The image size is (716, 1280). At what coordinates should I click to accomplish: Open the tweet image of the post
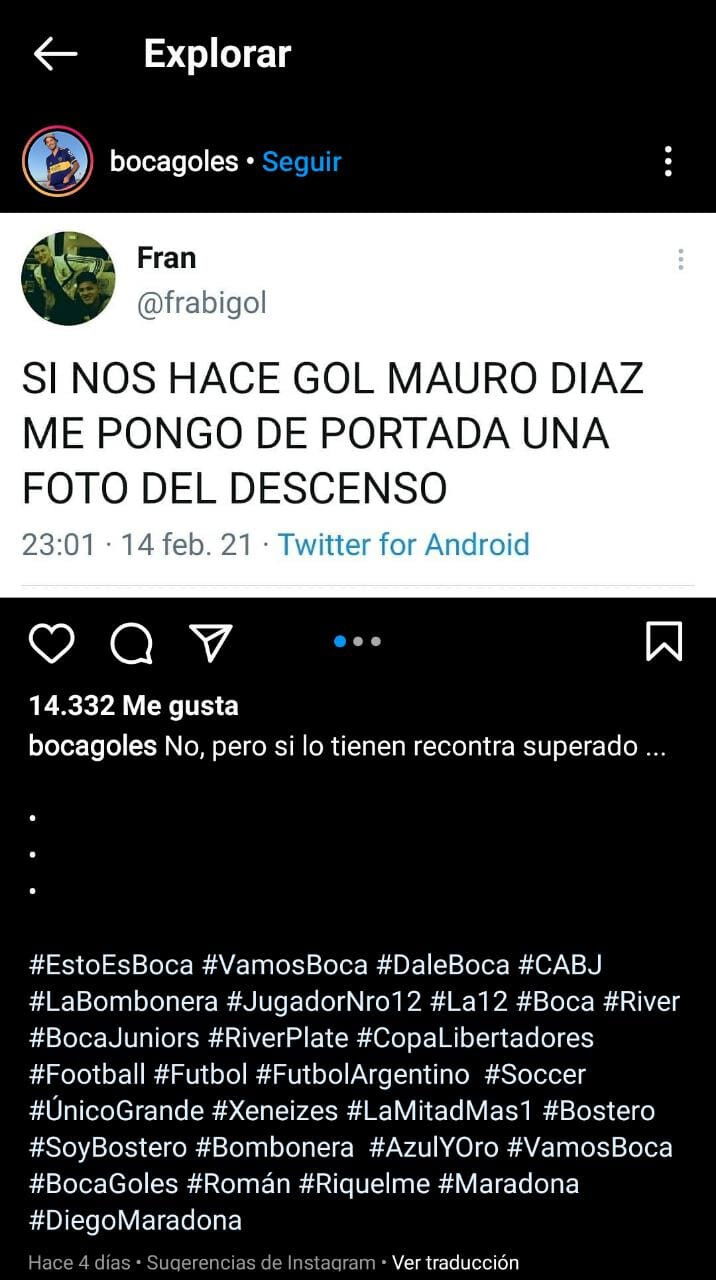coord(358,405)
